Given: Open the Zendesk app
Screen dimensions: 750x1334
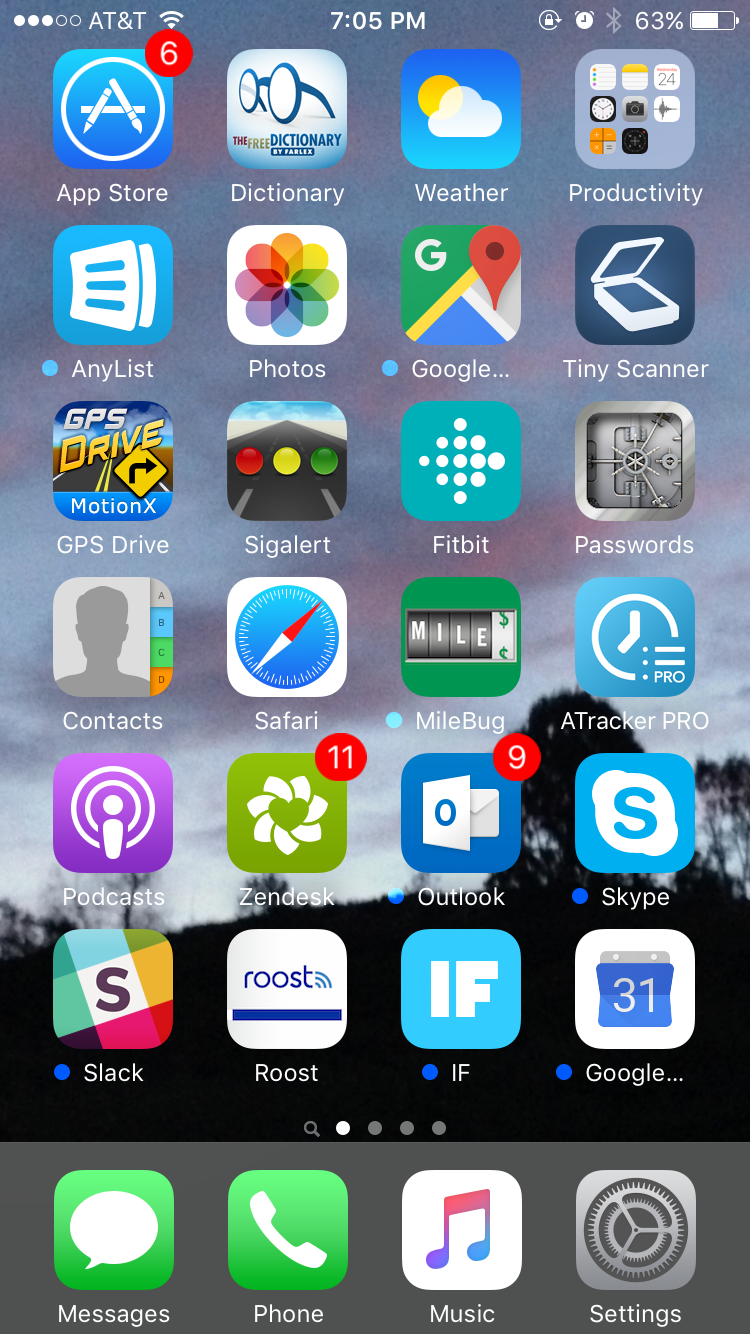Looking at the screenshot, I should (x=287, y=813).
